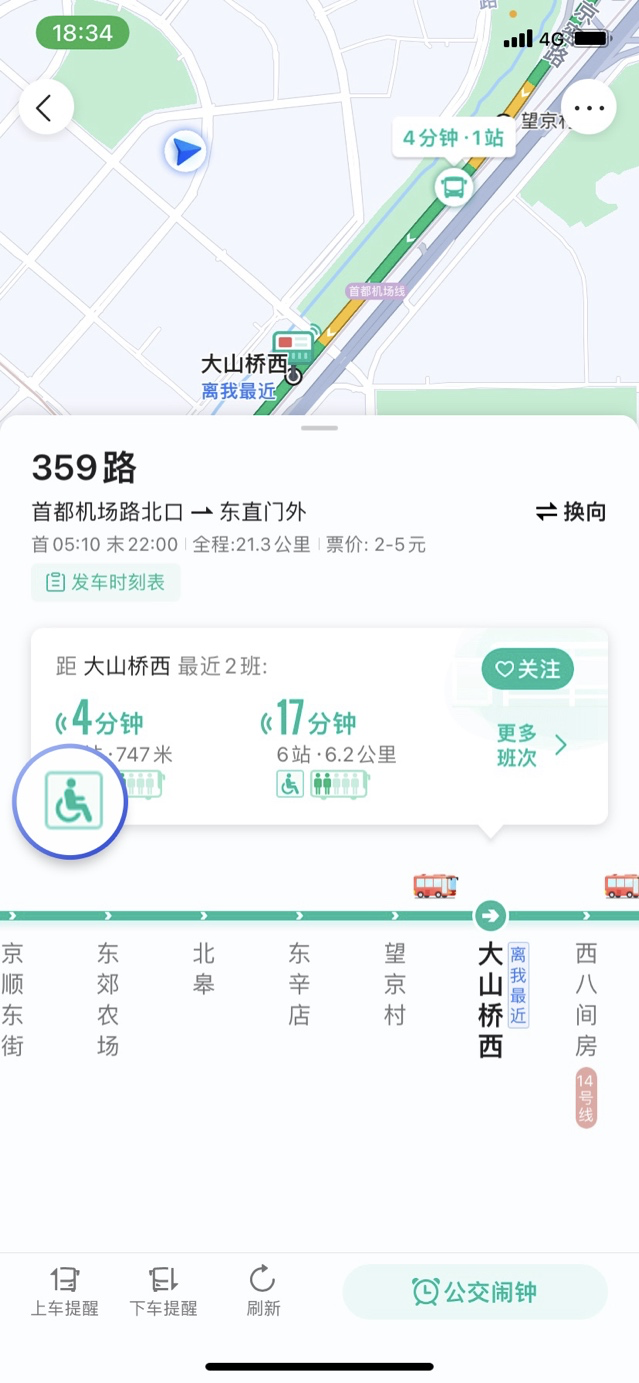Image resolution: width=639 pixels, height=1383 pixels.
Task: Open the 发车时刻表 timetable
Action: pyautogui.click(x=105, y=582)
